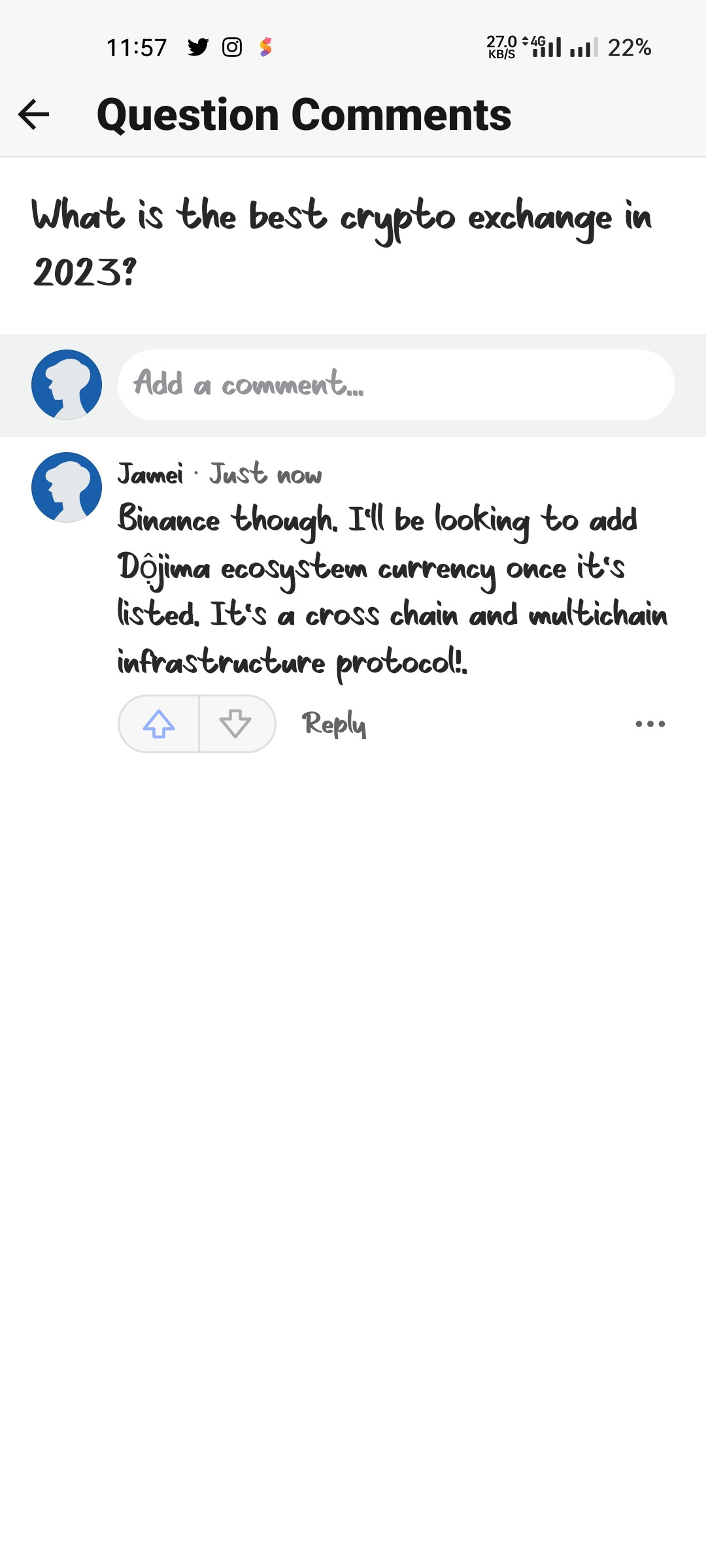Reply to Jamei's comment
This screenshot has height=1568, width=706.
coord(334,724)
